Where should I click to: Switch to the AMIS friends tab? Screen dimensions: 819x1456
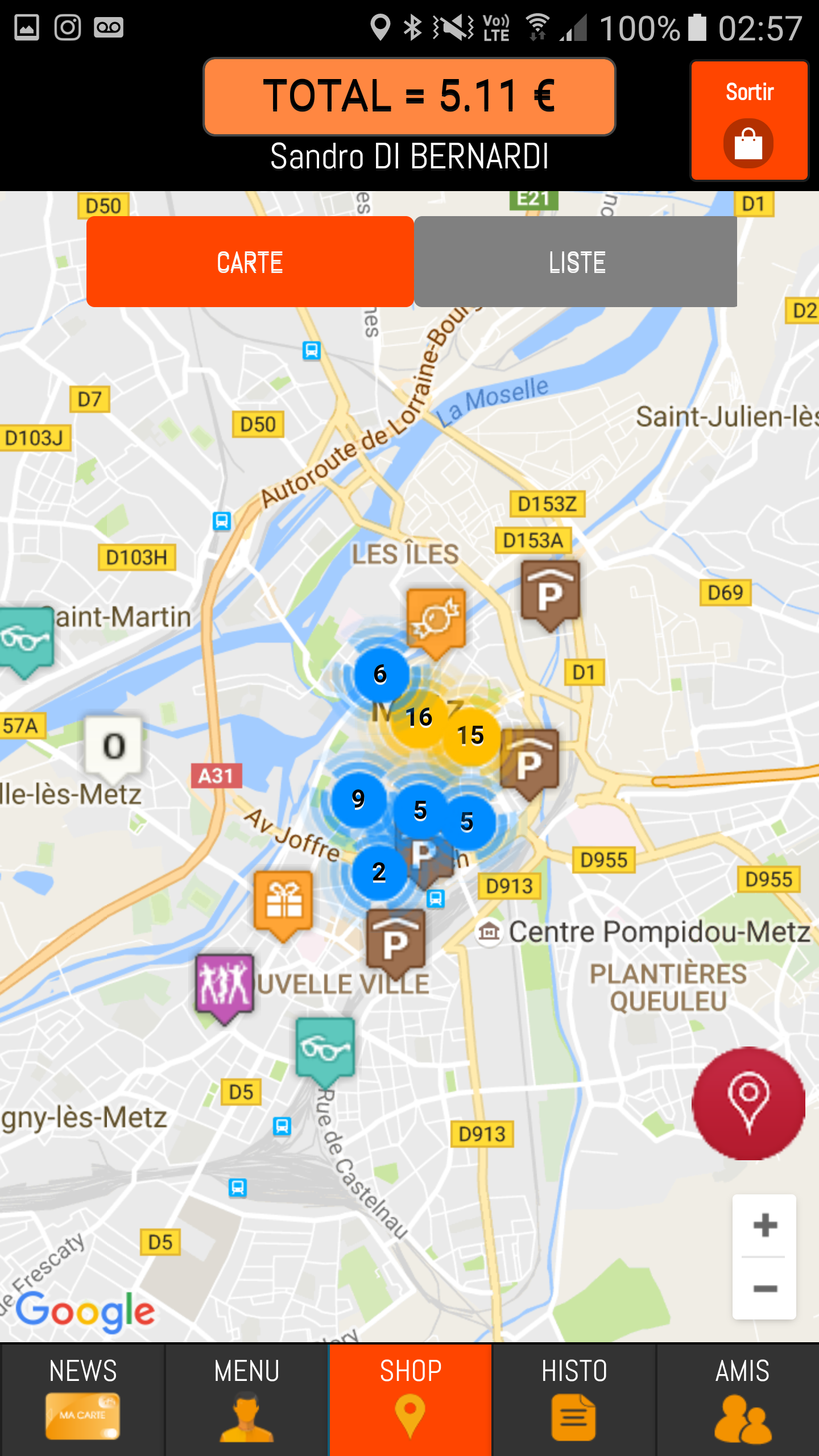pos(742,1399)
